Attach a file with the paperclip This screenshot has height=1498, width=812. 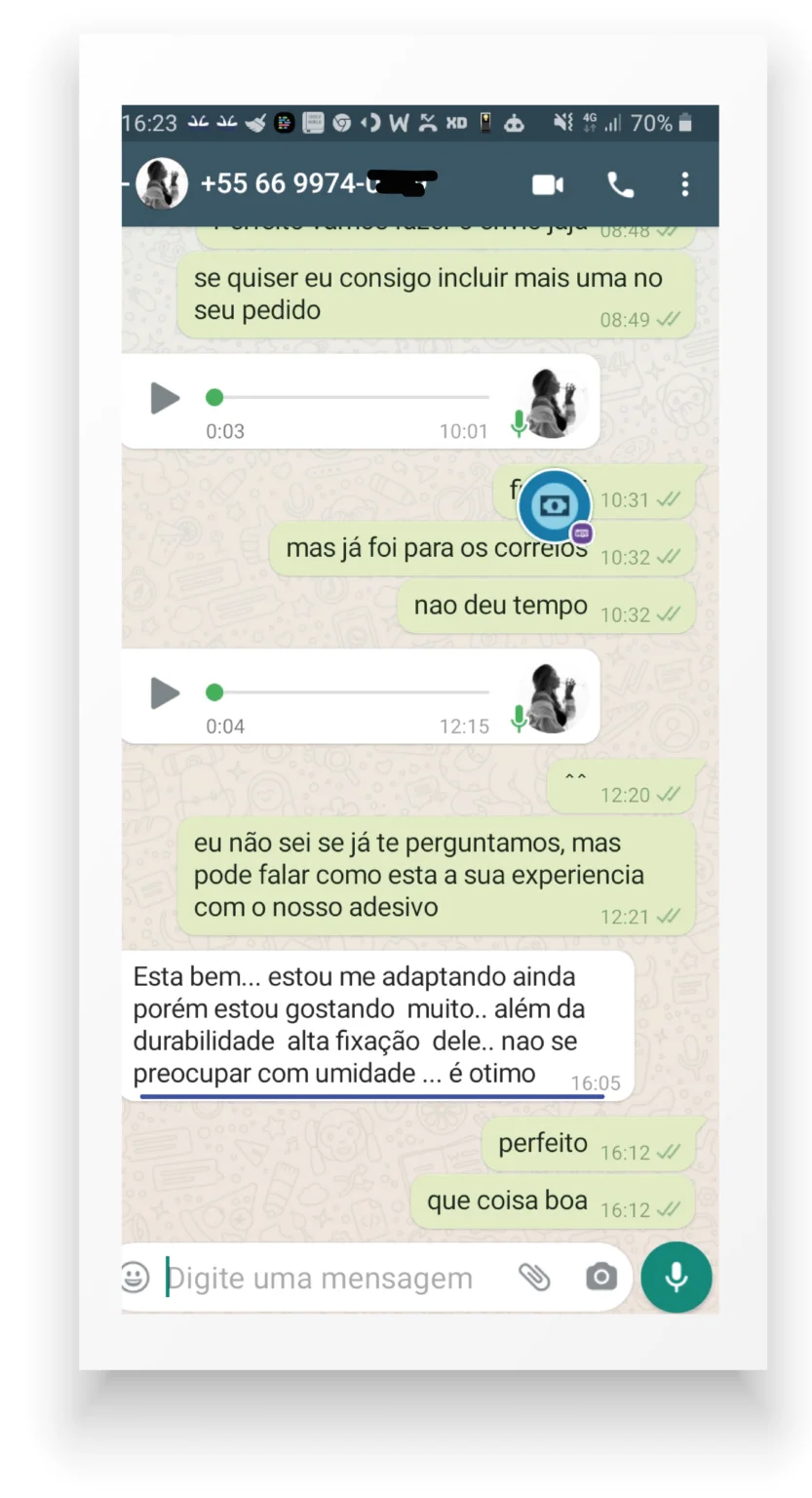tap(534, 1278)
